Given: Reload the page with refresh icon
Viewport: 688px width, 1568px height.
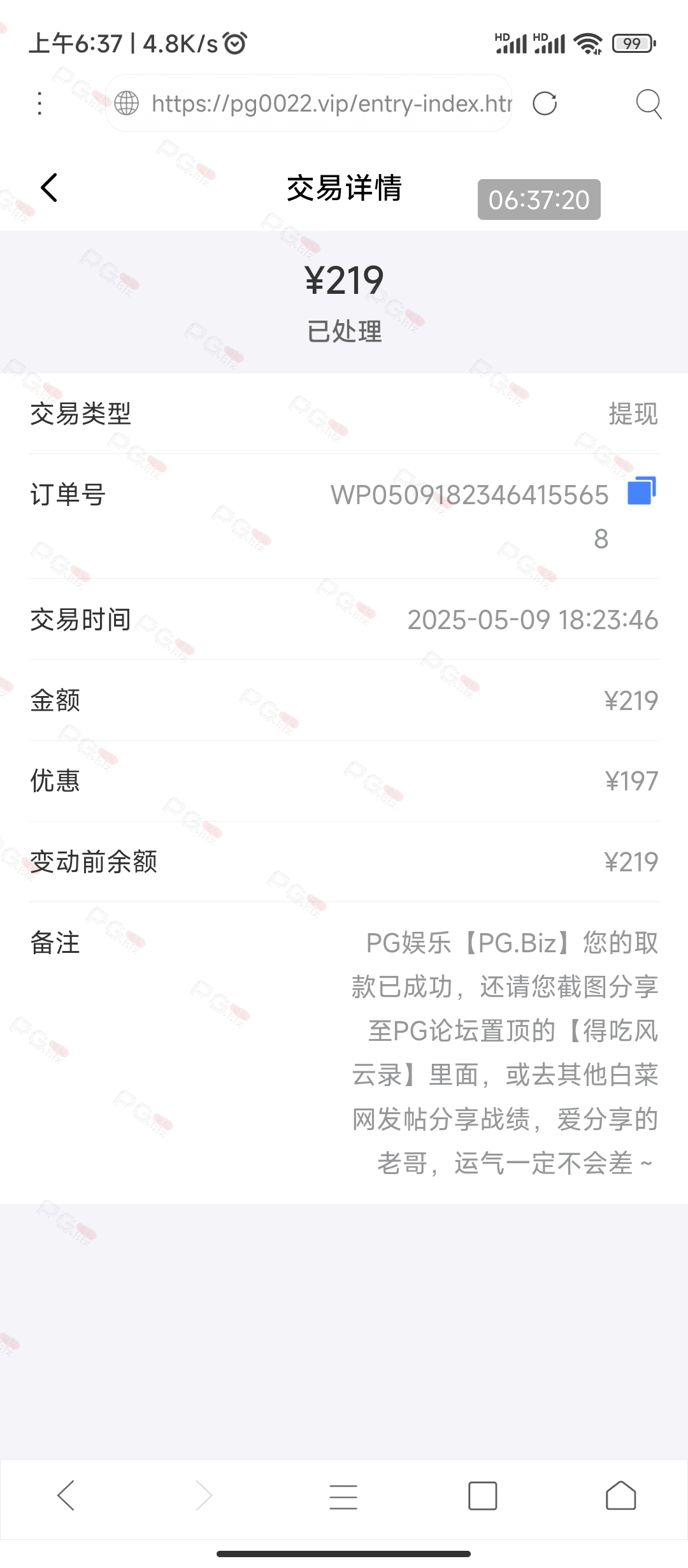Looking at the screenshot, I should (545, 103).
